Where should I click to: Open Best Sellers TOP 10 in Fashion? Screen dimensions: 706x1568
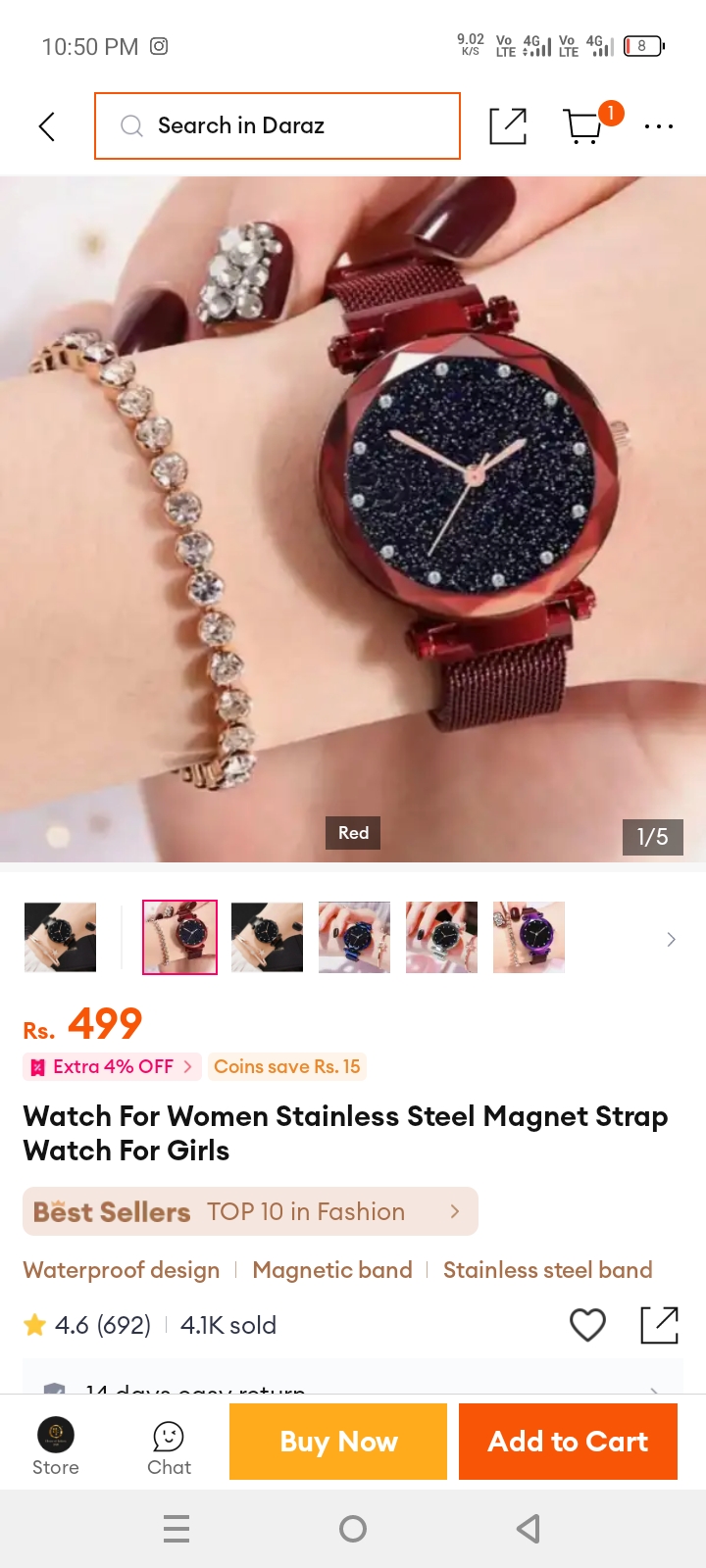[250, 1211]
